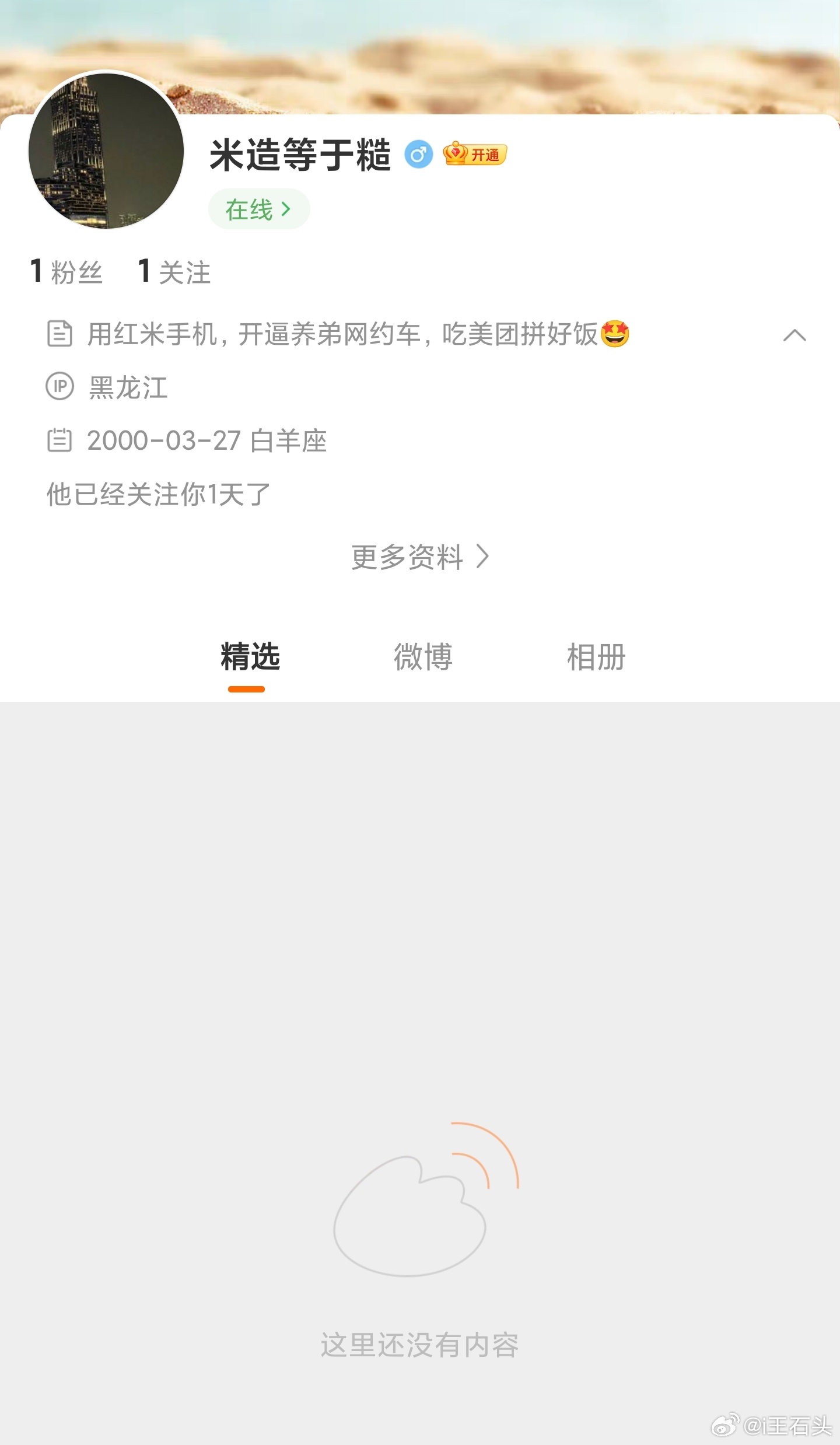The image size is (840, 1445).
Task: Open the 1 关注 following list
Action: [174, 272]
